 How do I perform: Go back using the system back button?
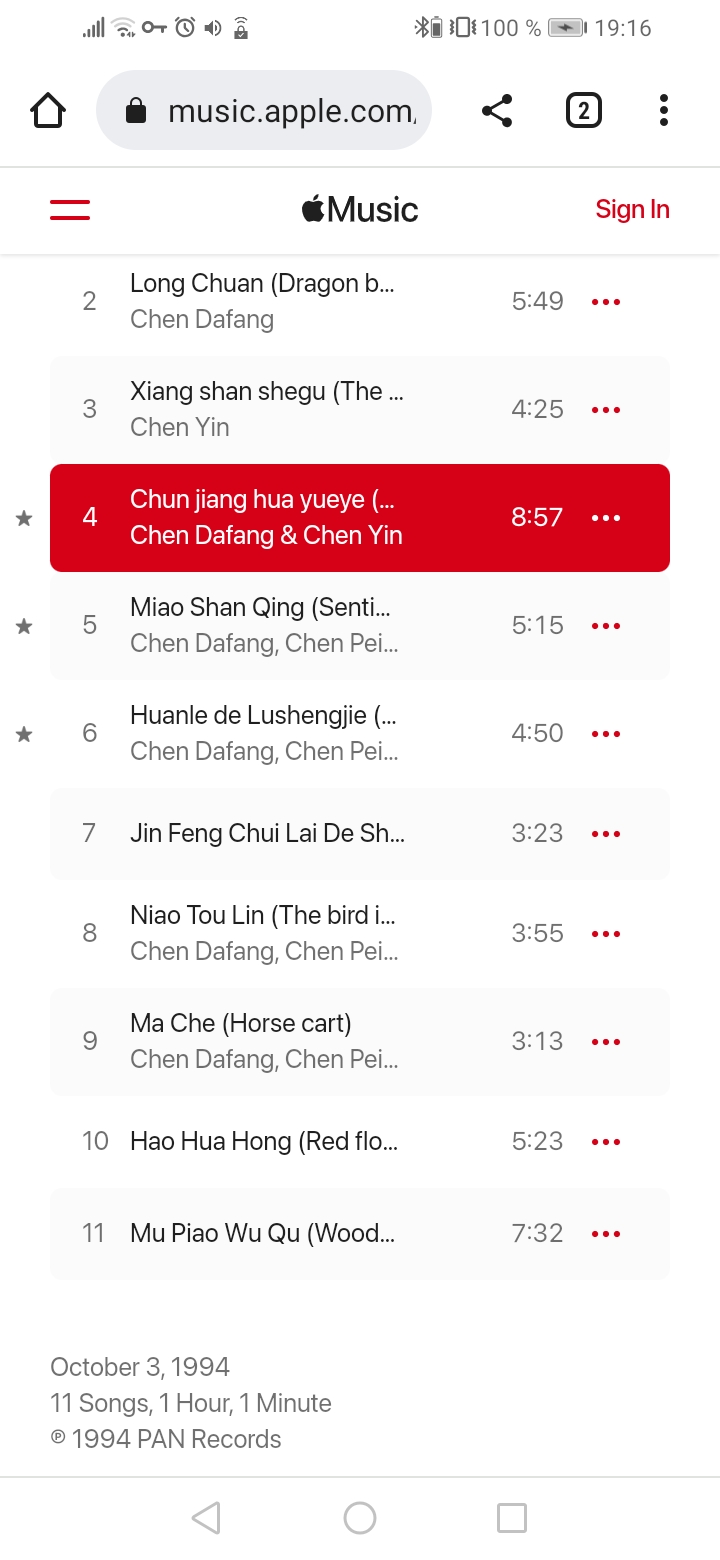point(206,1518)
